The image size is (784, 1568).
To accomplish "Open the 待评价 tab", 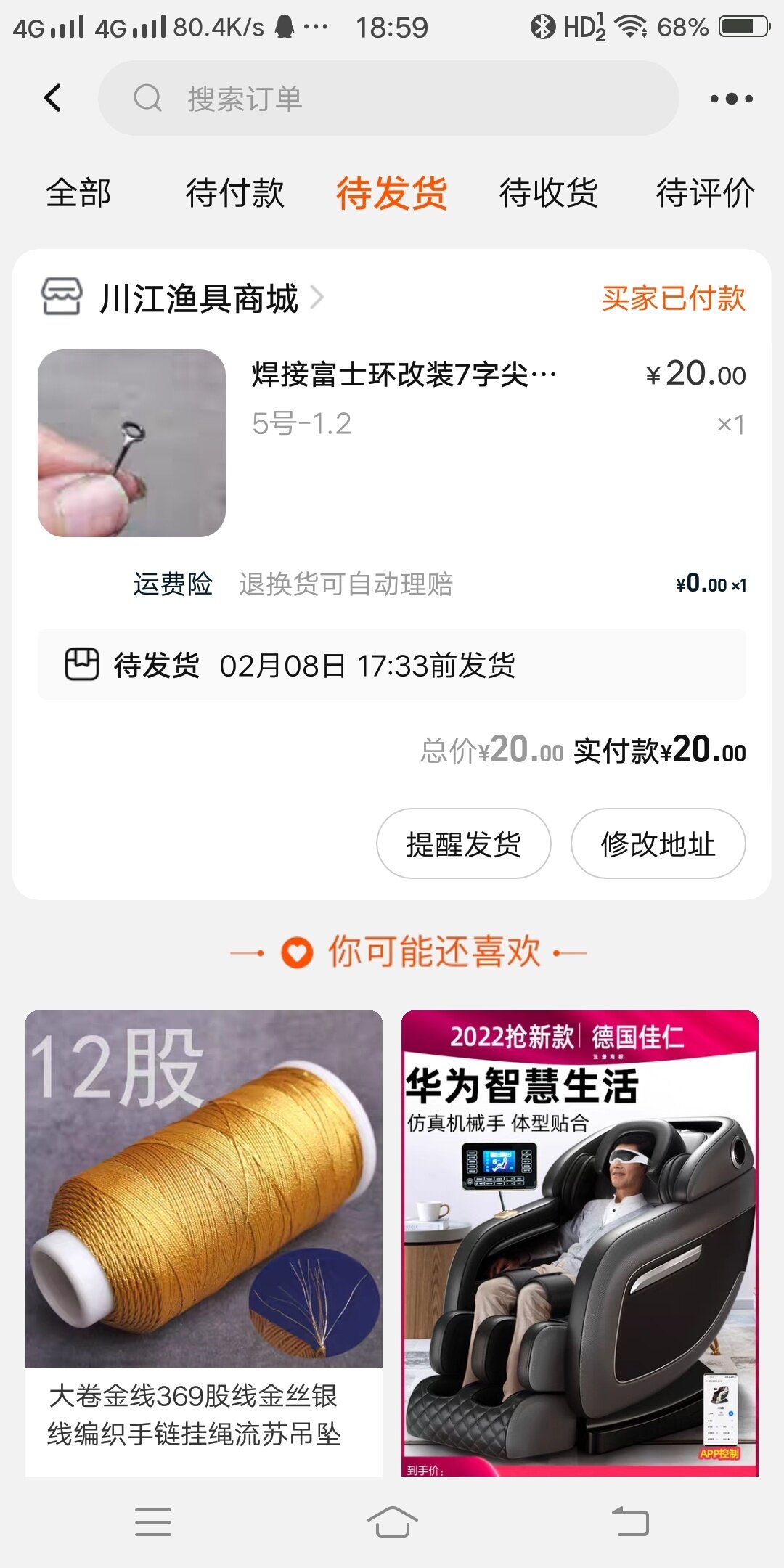I will pyautogui.click(x=705, y=193).
